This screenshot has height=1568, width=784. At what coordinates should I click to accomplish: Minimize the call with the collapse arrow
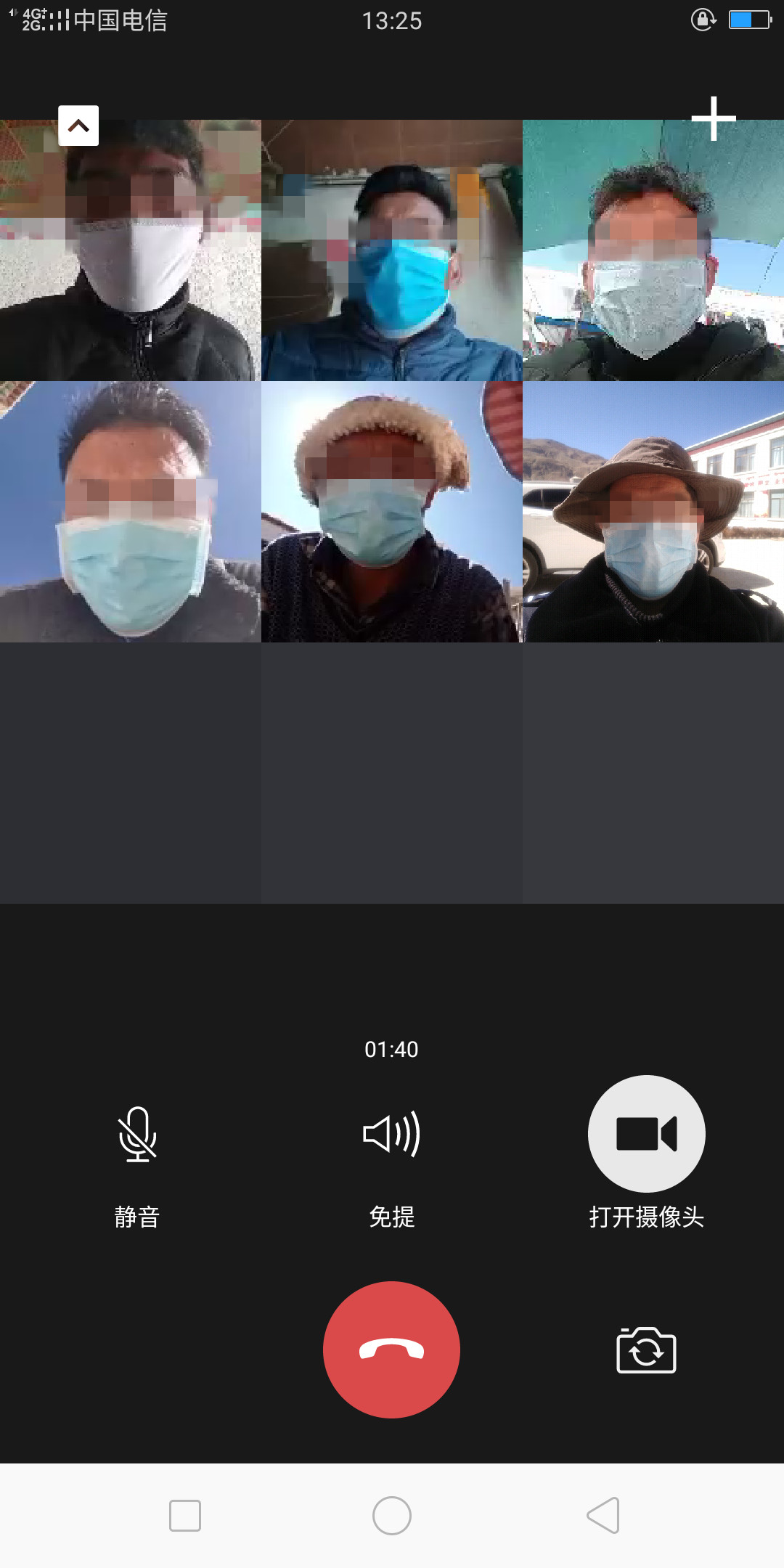[78, 126]
